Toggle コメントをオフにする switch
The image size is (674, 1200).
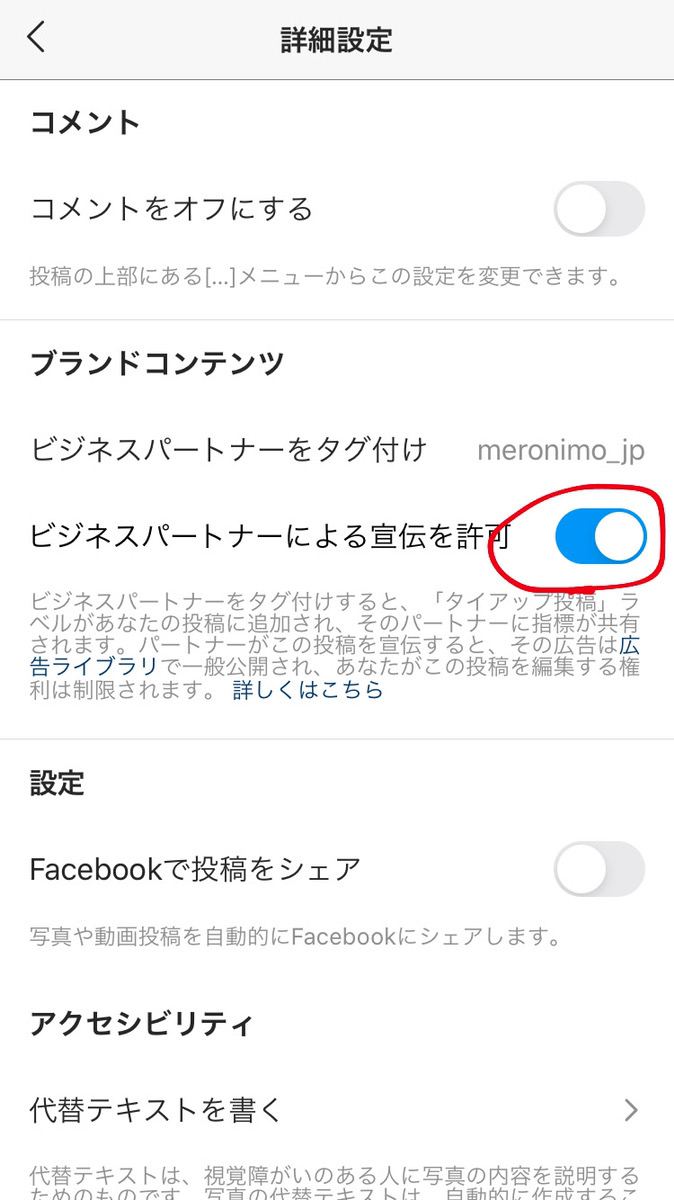pyautogui.click(x=599, y=209)
